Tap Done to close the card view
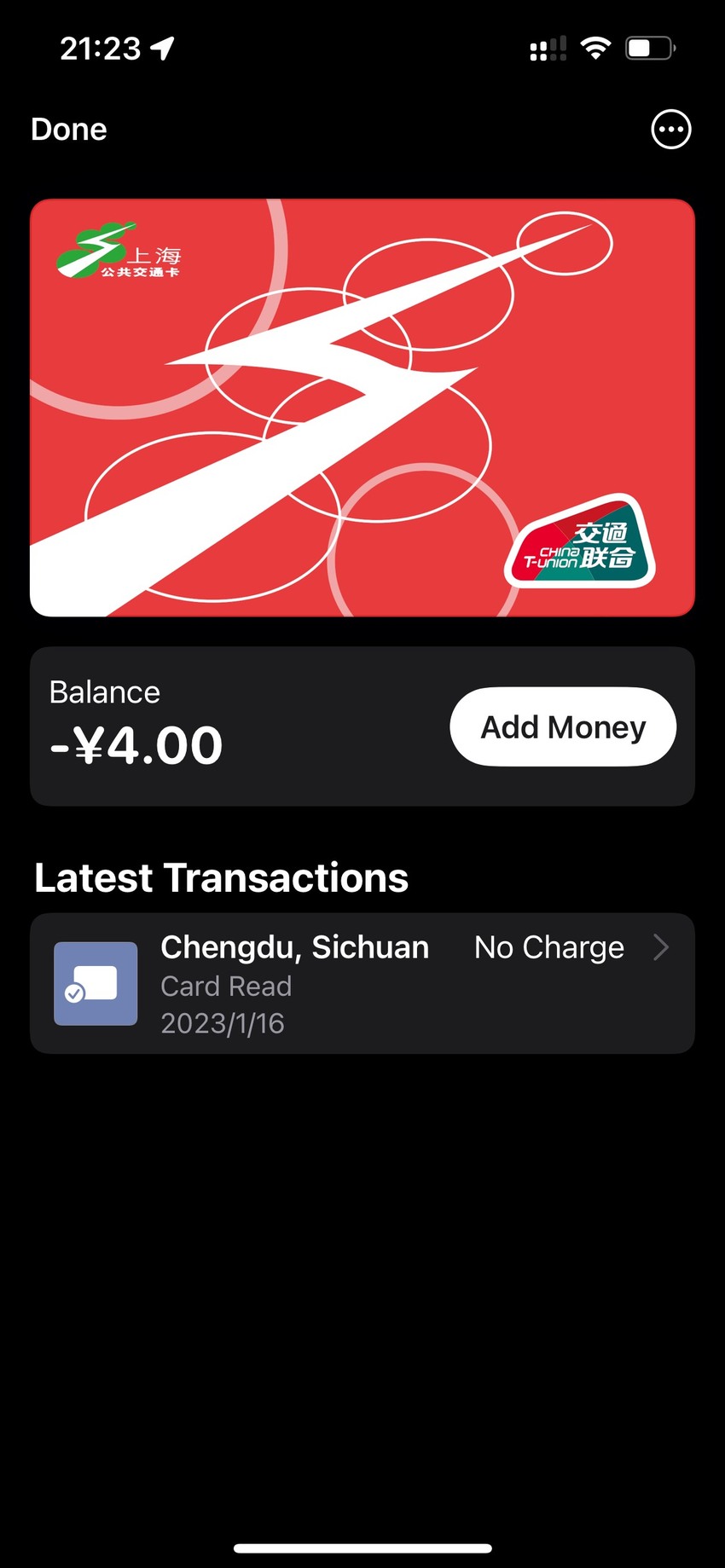This screenshot has width=725, height=1568. [69, 130]
